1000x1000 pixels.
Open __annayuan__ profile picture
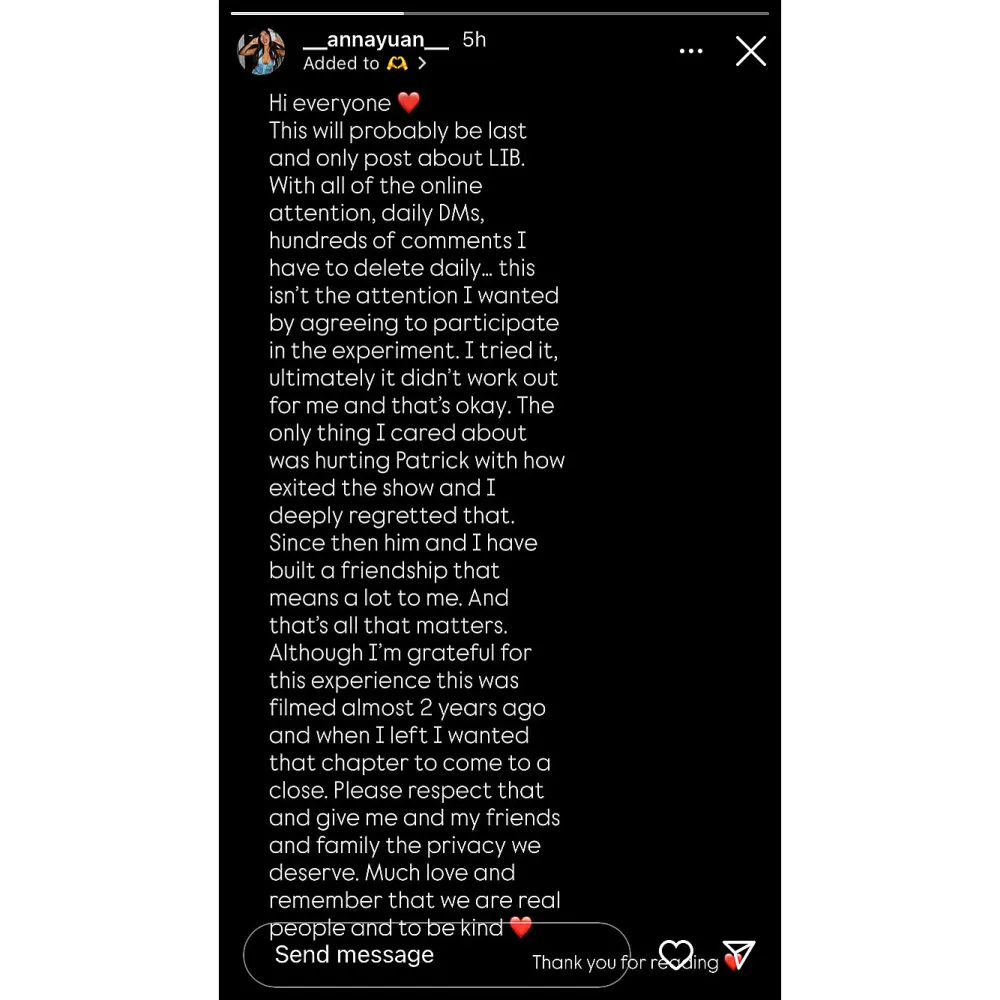click(261, 52)
